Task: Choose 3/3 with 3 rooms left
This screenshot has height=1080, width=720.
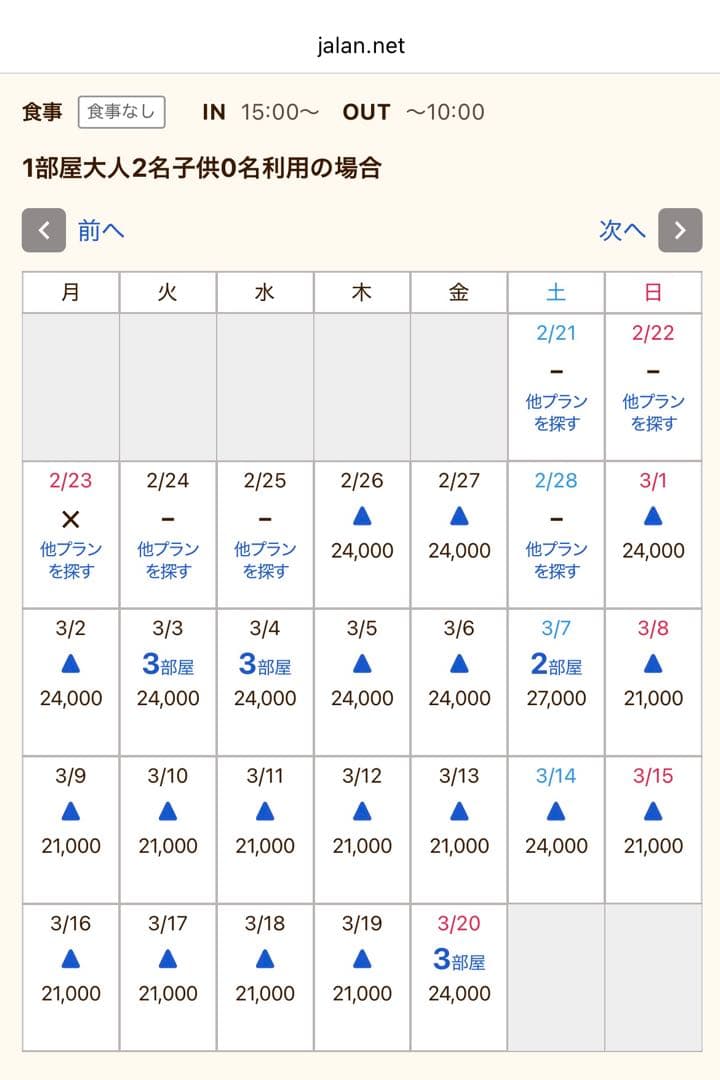Action: (167, 665)
